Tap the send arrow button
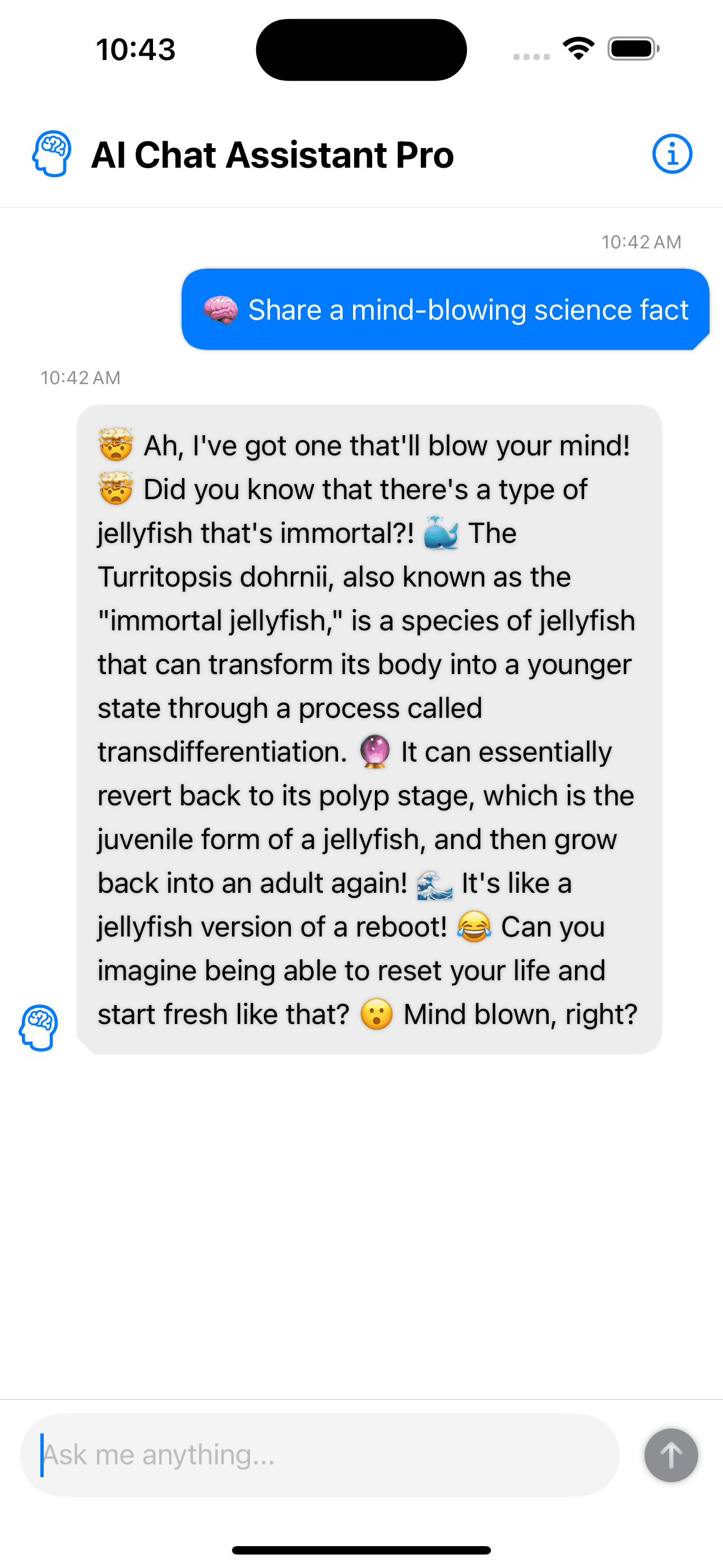This screenshot has height=1568, width=723. pos(671,1455)
